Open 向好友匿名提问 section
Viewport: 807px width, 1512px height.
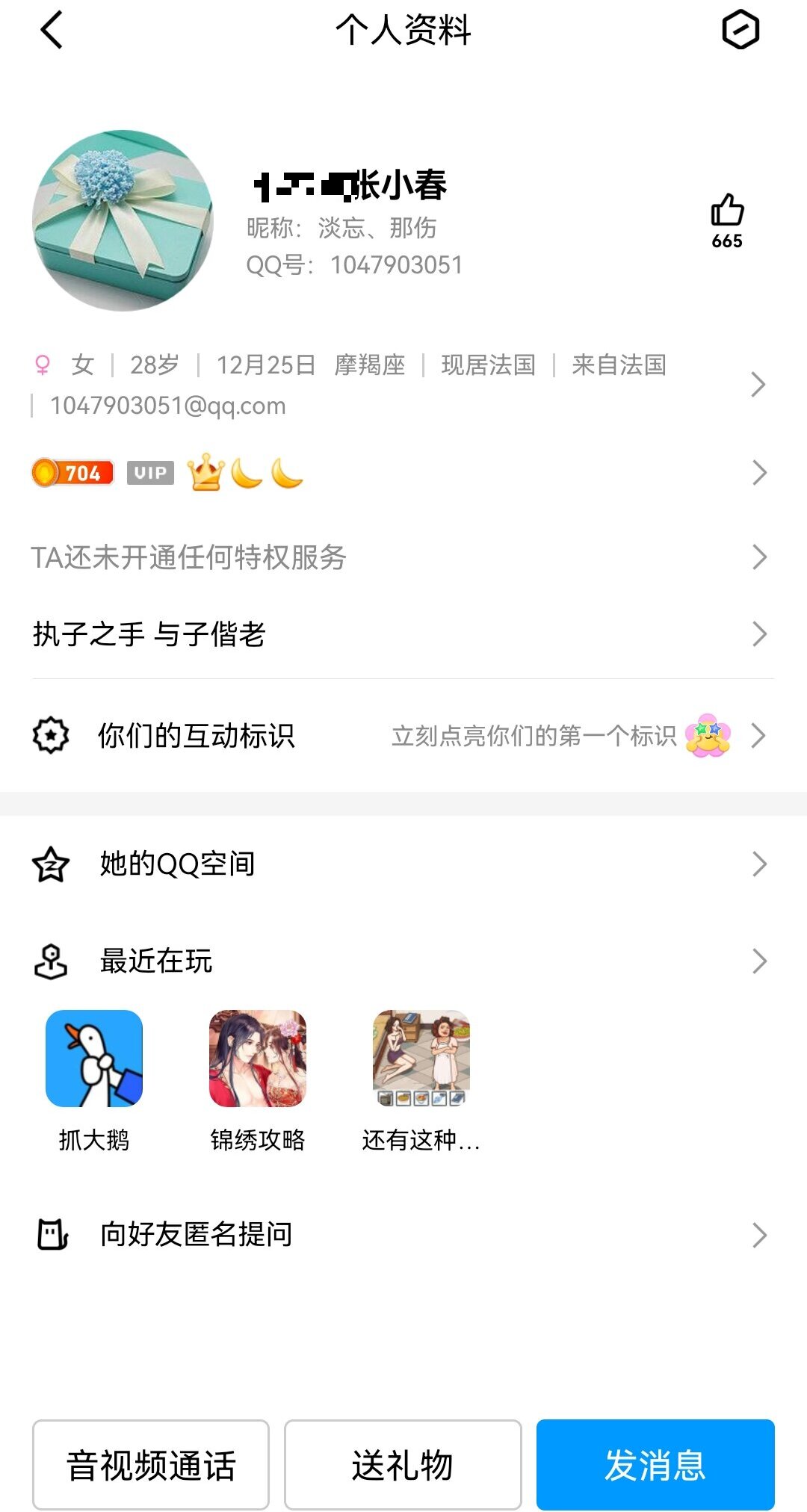pyautogui.click(x=403, y=1235)
